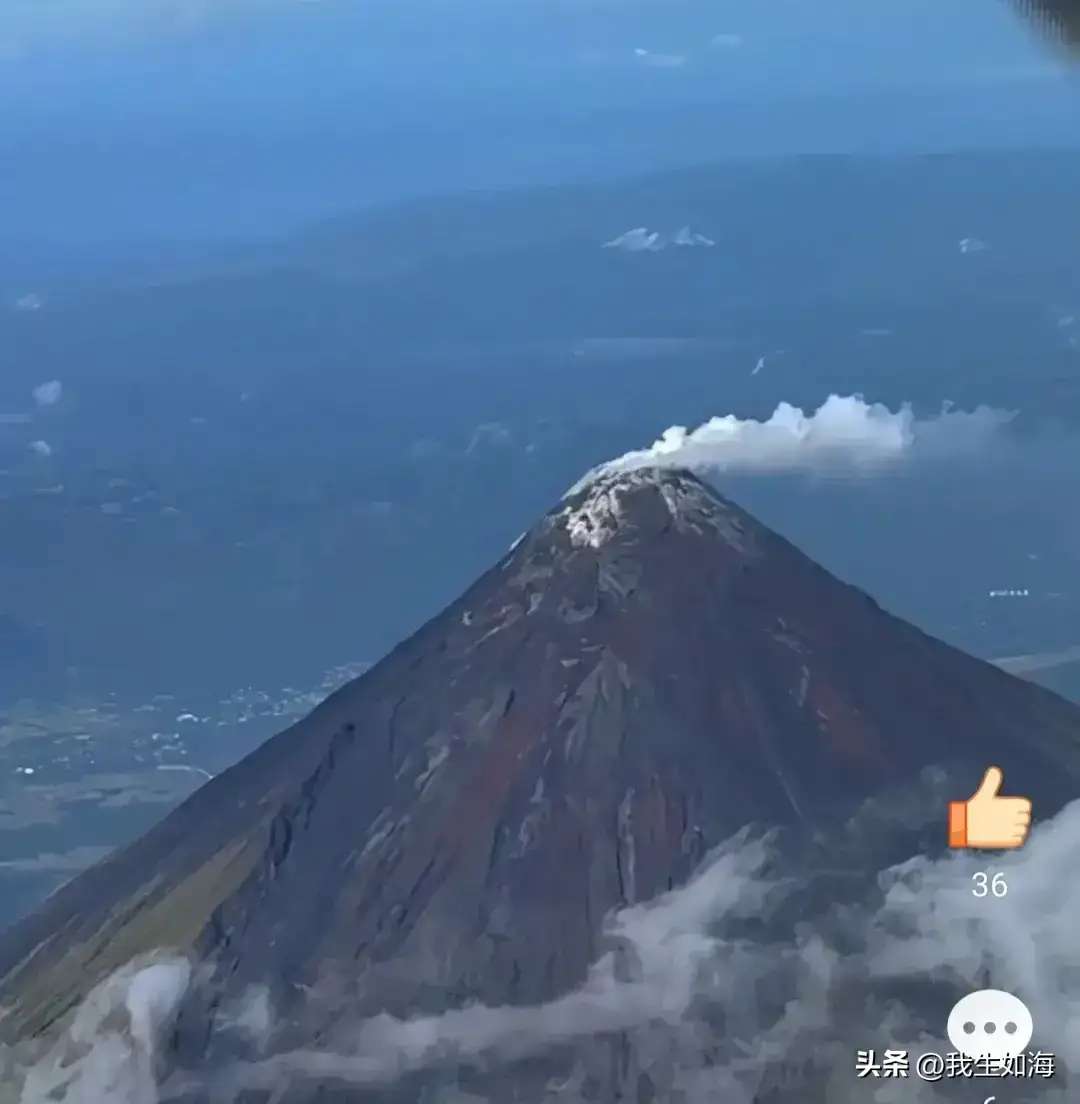This screenshot has height=1104, width=1080.
Task: Like this volcano video
Action: (989, 809)
